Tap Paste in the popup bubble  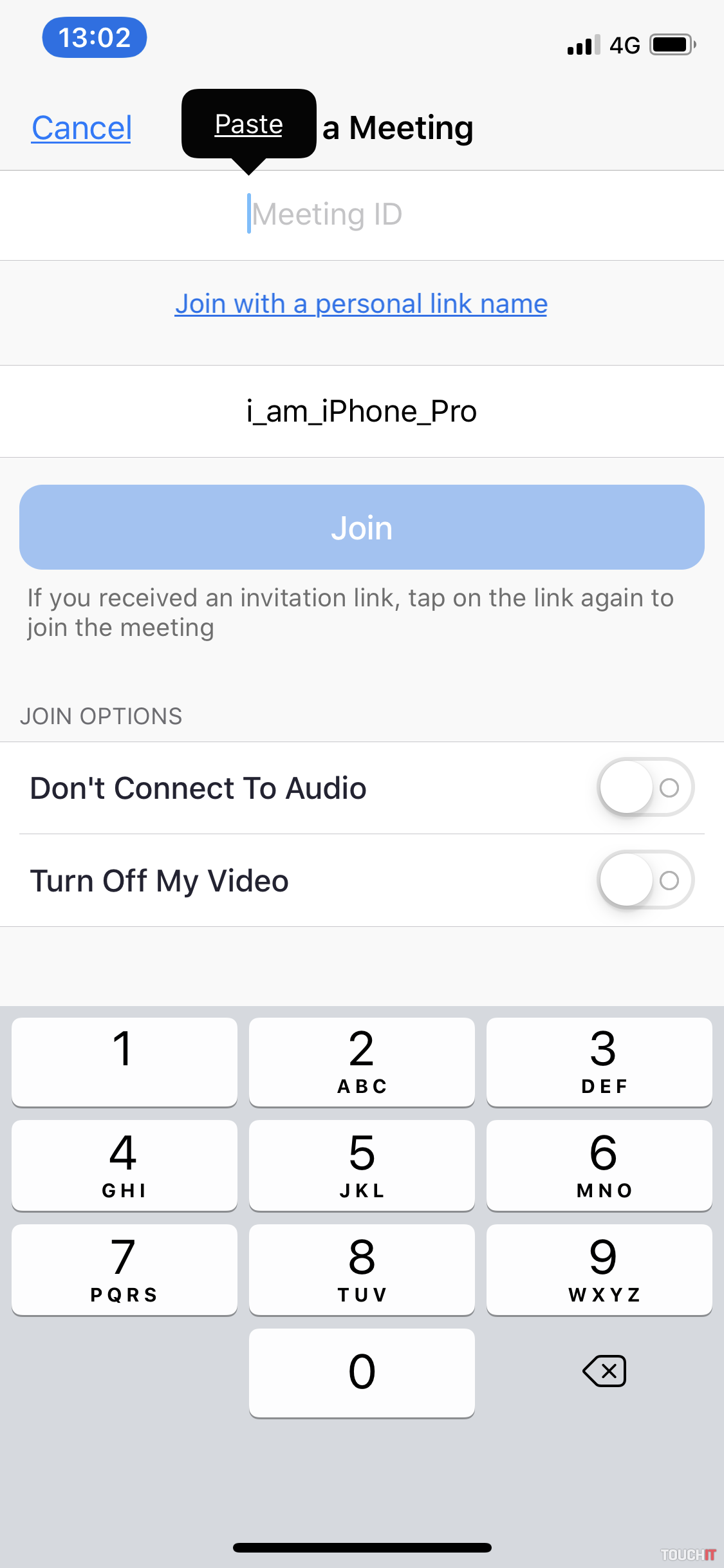click(248, 124)
